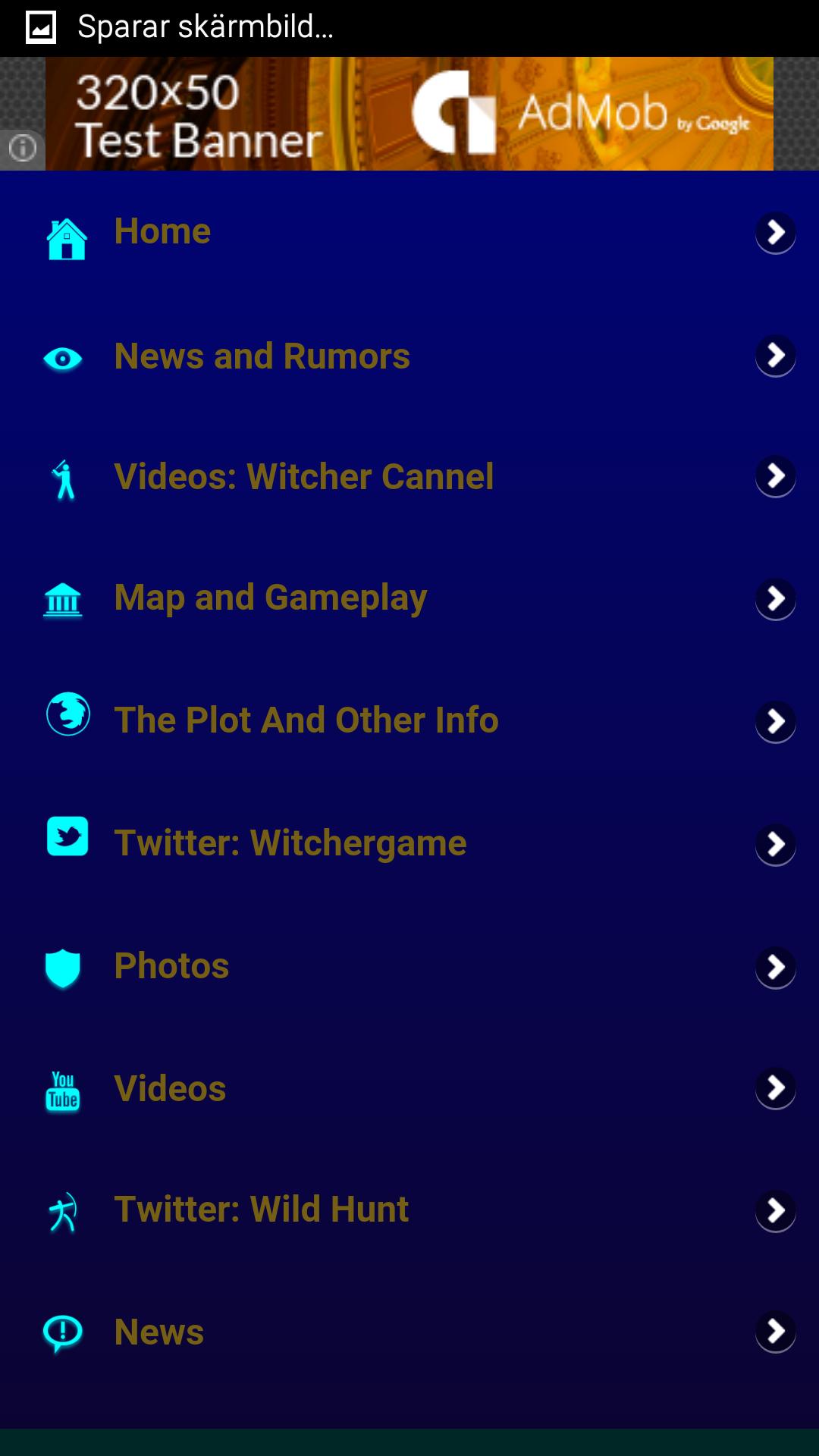Click the info icon on the ad banner
819x1456 pixels.
point(22,149)
